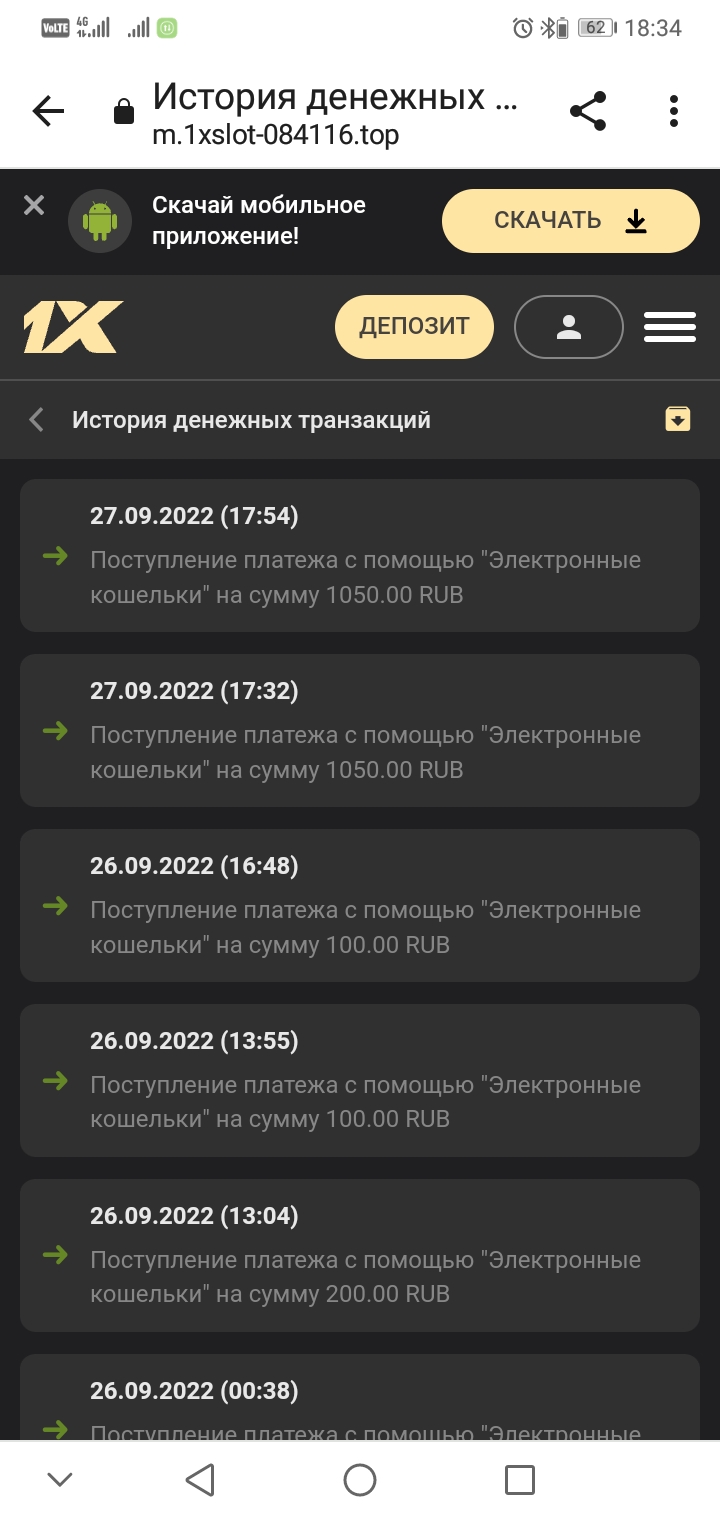720x1520 pixels.
Task: Tap the СКАЧАТЬ download button
Action: [571, 221]
